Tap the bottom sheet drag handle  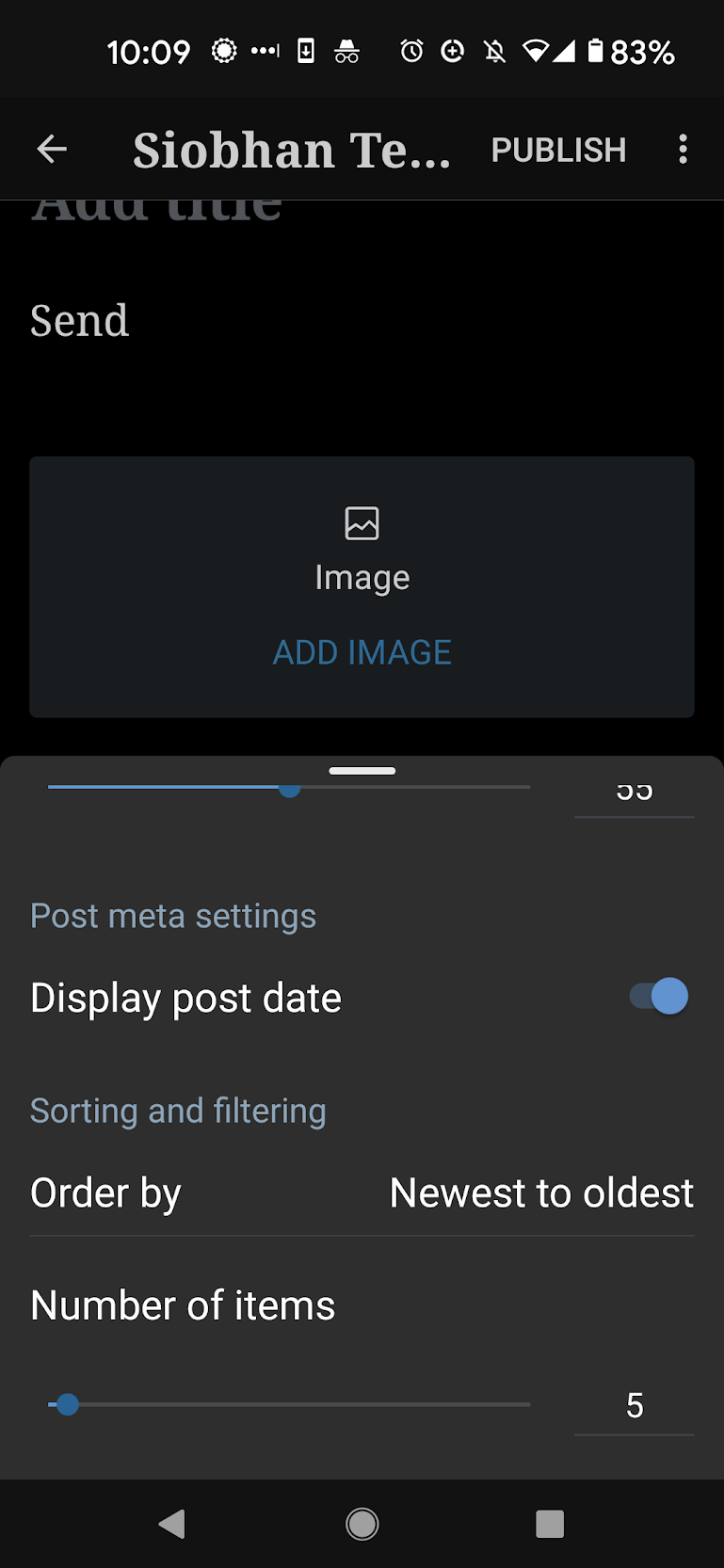[362, 771]
